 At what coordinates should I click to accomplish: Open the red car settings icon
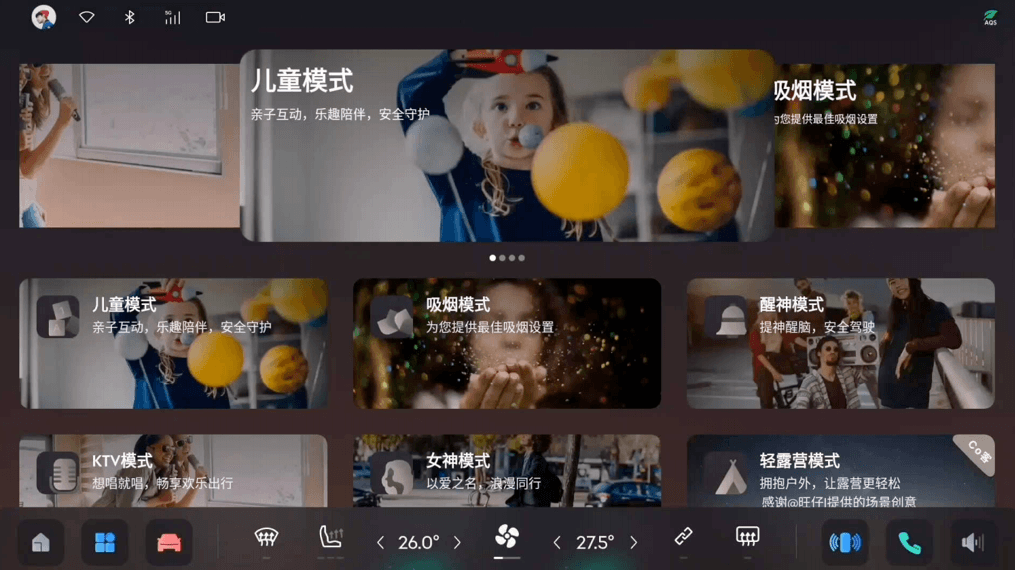coord(169,543)
